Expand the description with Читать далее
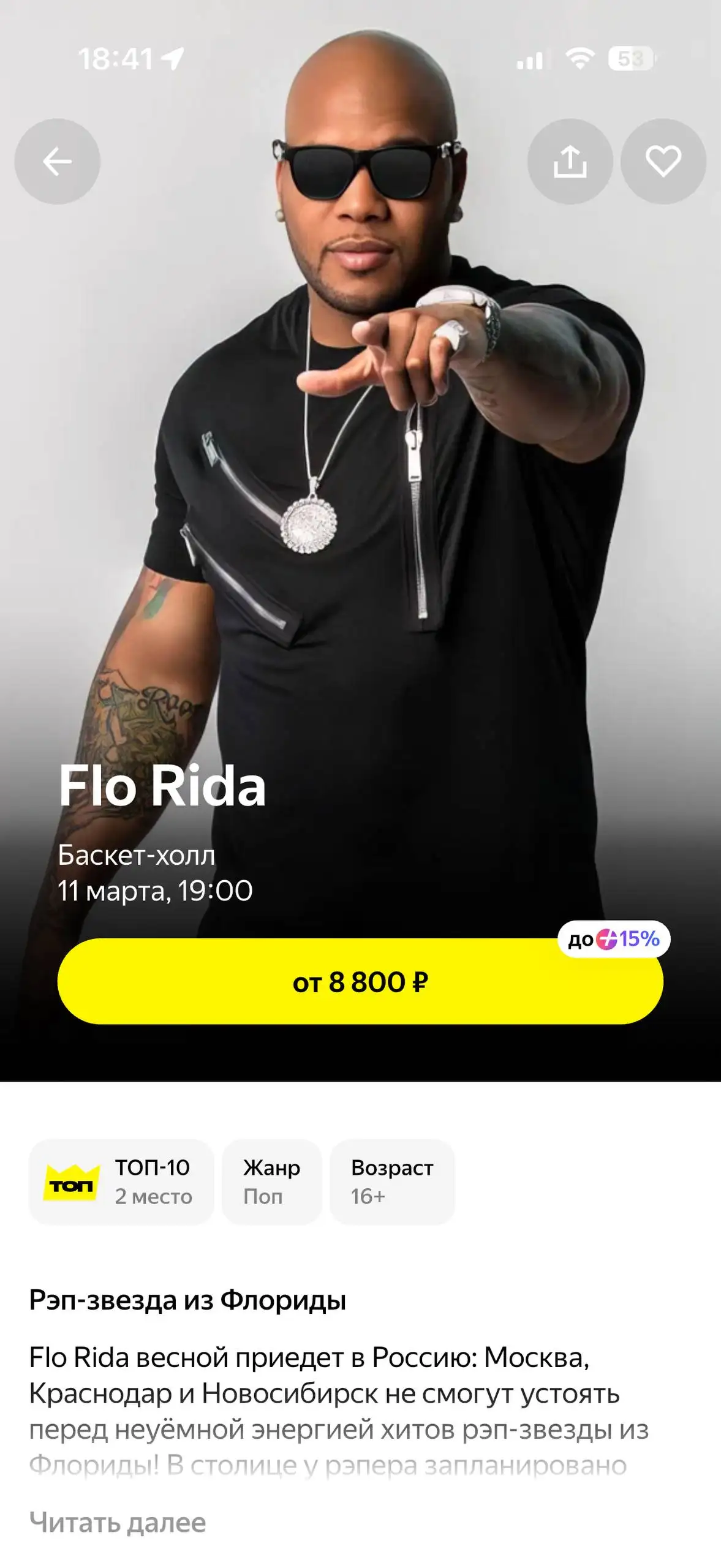The height and width of the screenshot is (1568, 721). click(x=118, y=1523)
